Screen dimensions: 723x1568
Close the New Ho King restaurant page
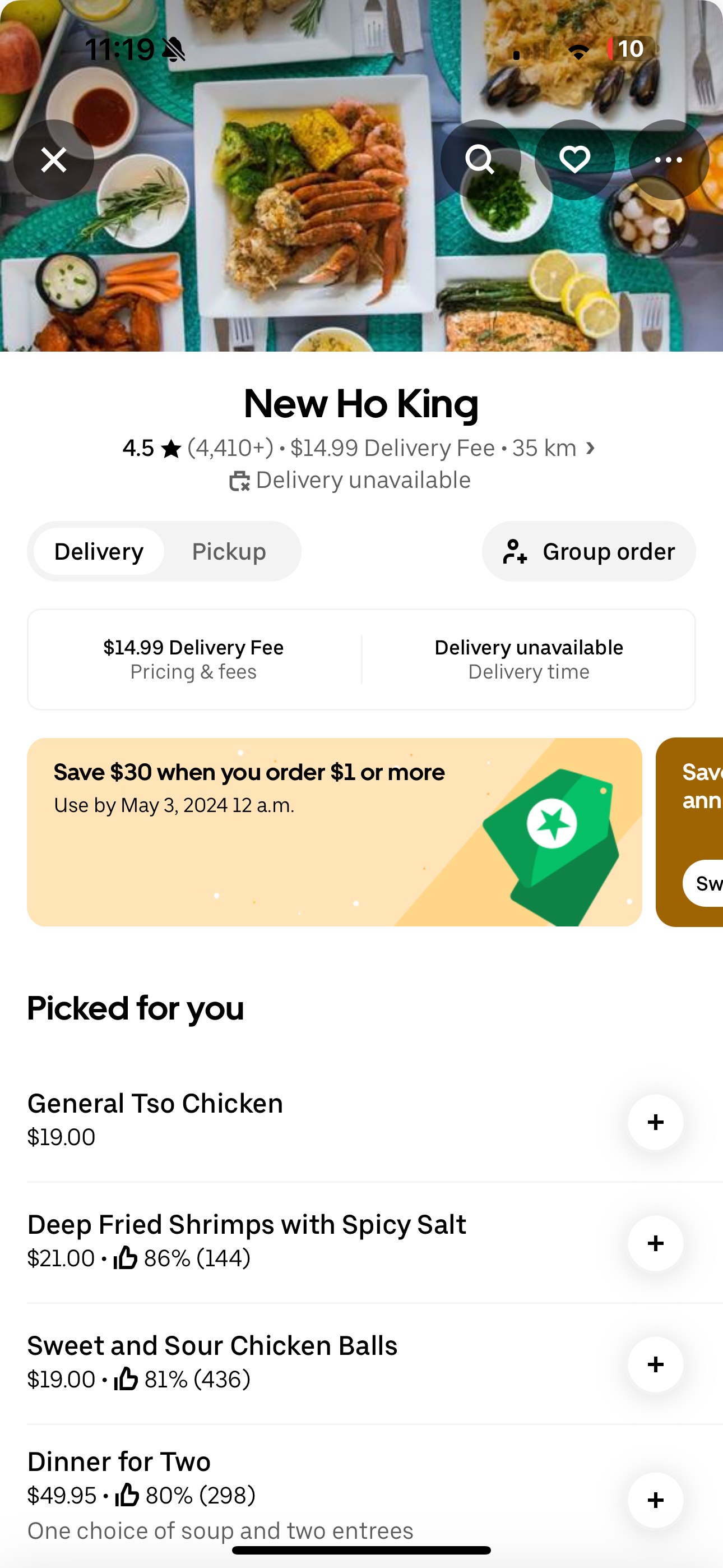[54, 160]
